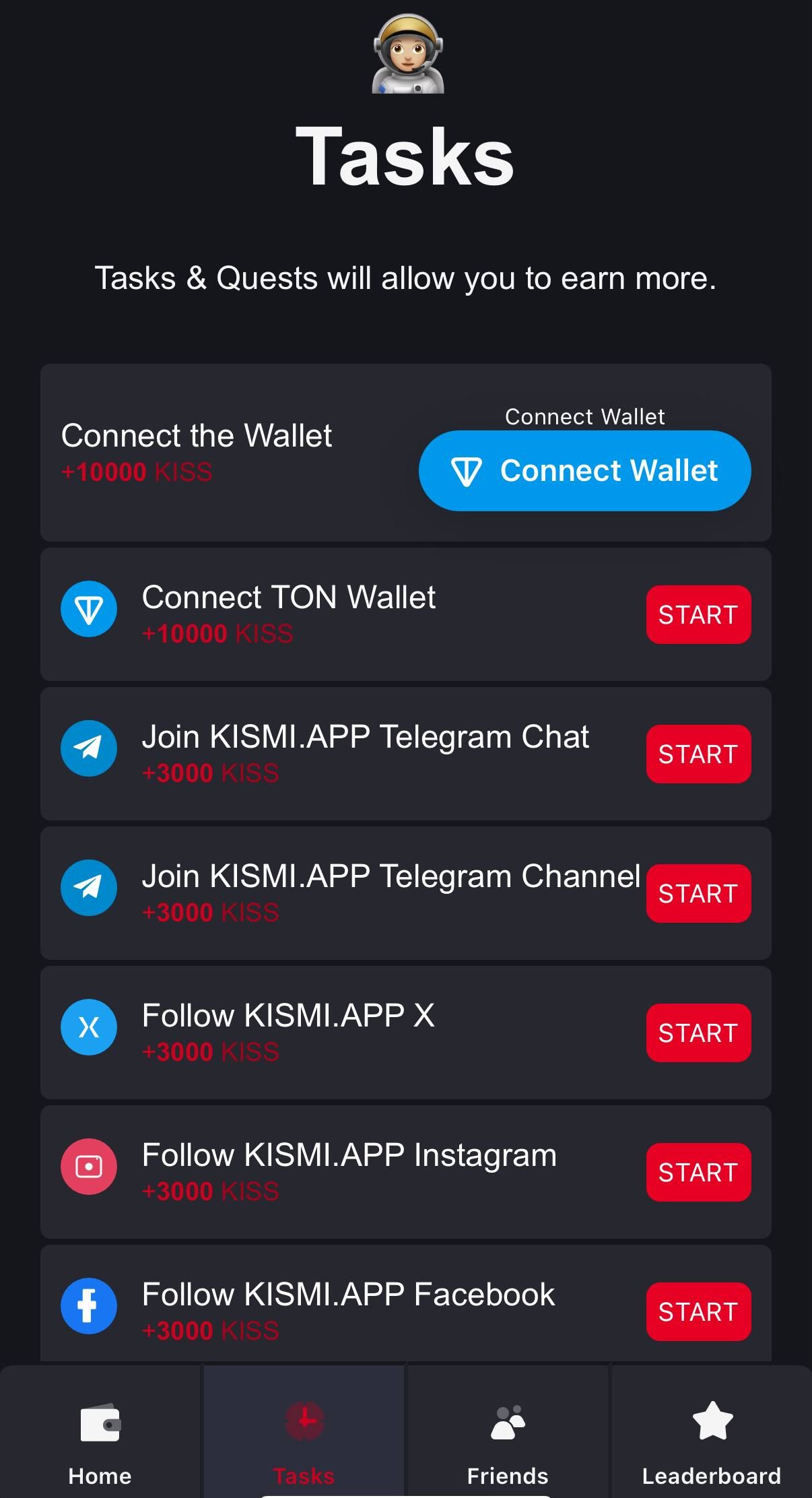Screen dimensions: 812x1498
Task: Click the X icon on the Follow KISMI.APP X task
Action: (88, 1027)
